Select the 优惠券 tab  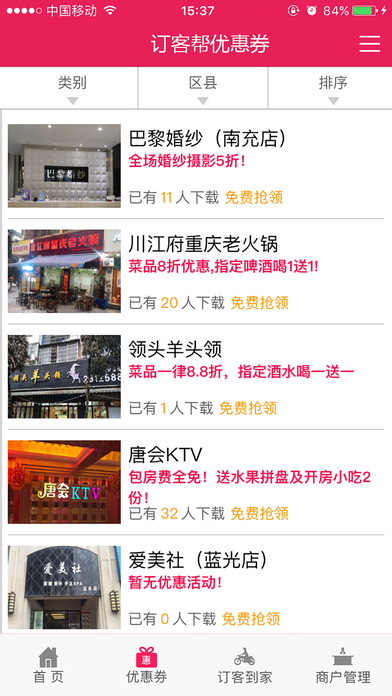click(x=147, y=665)
